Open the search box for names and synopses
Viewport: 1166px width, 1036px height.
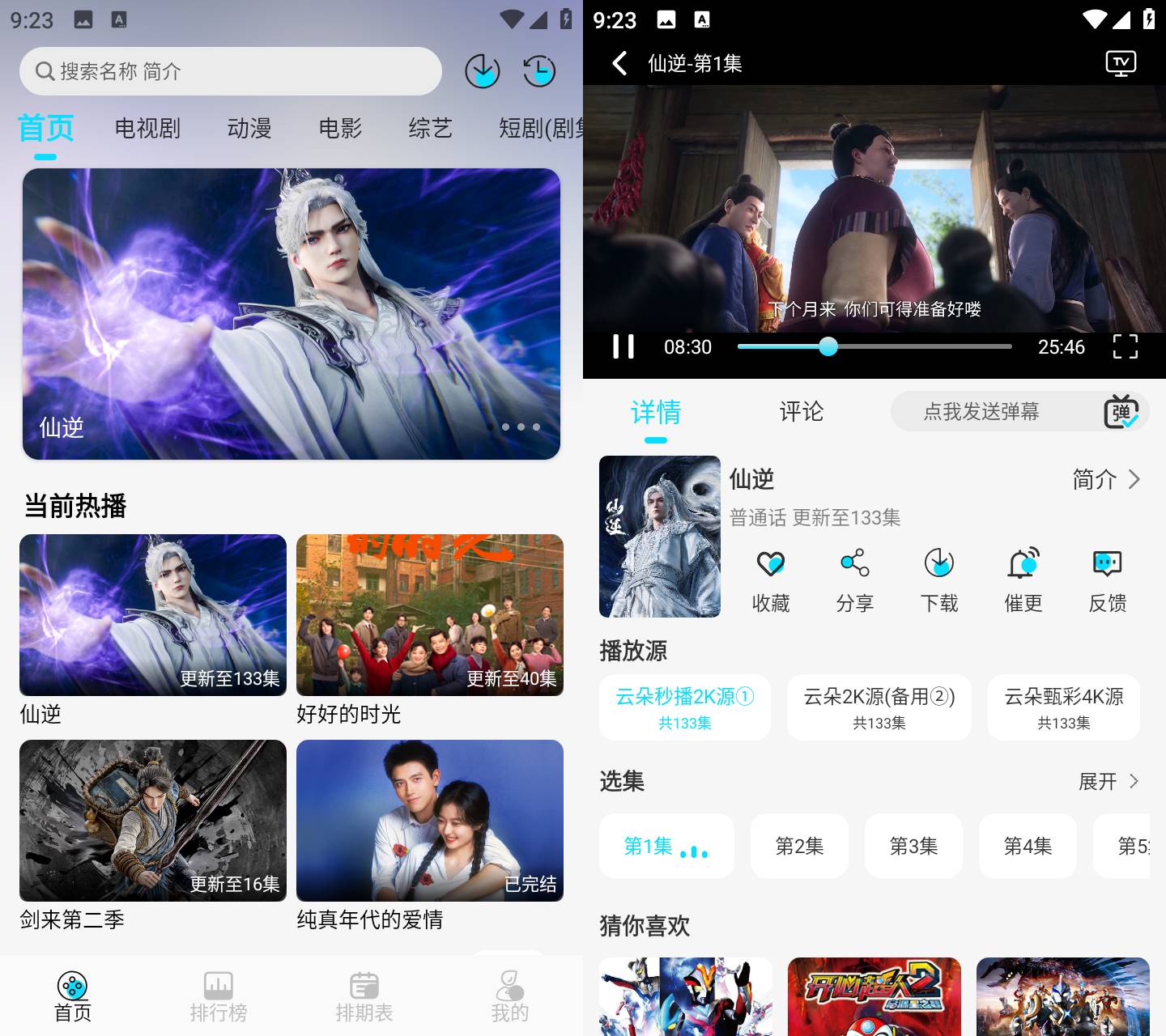coord(231,71)
